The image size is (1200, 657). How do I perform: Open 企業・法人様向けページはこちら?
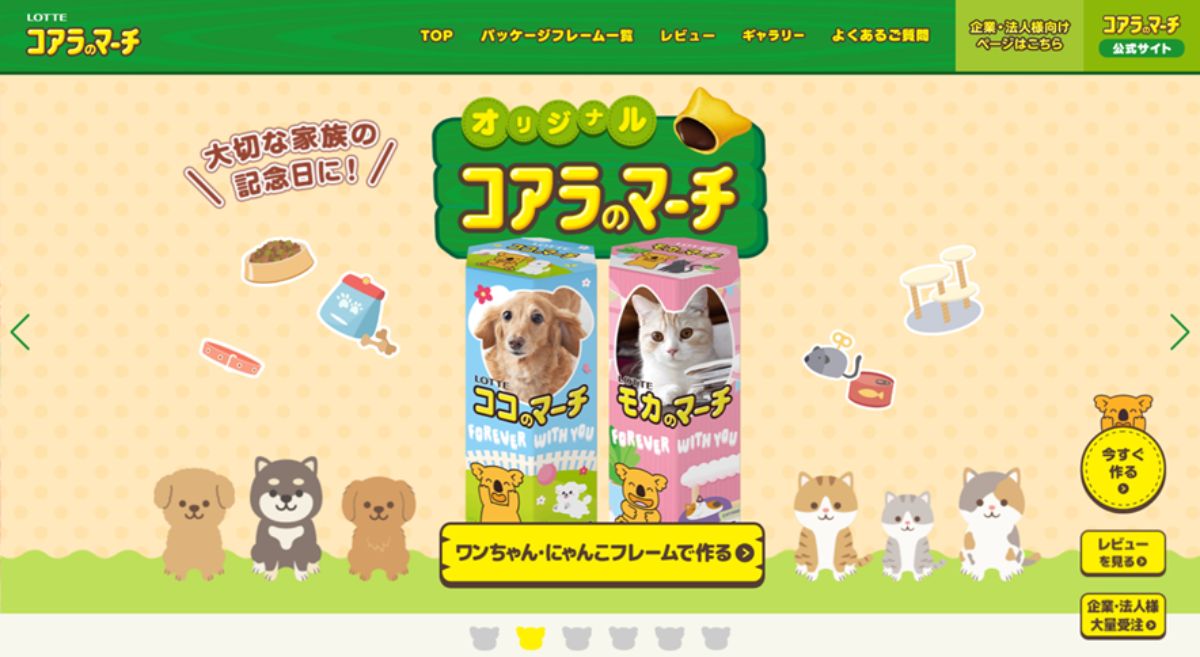pyautogui.click(x=1019, y=36)
